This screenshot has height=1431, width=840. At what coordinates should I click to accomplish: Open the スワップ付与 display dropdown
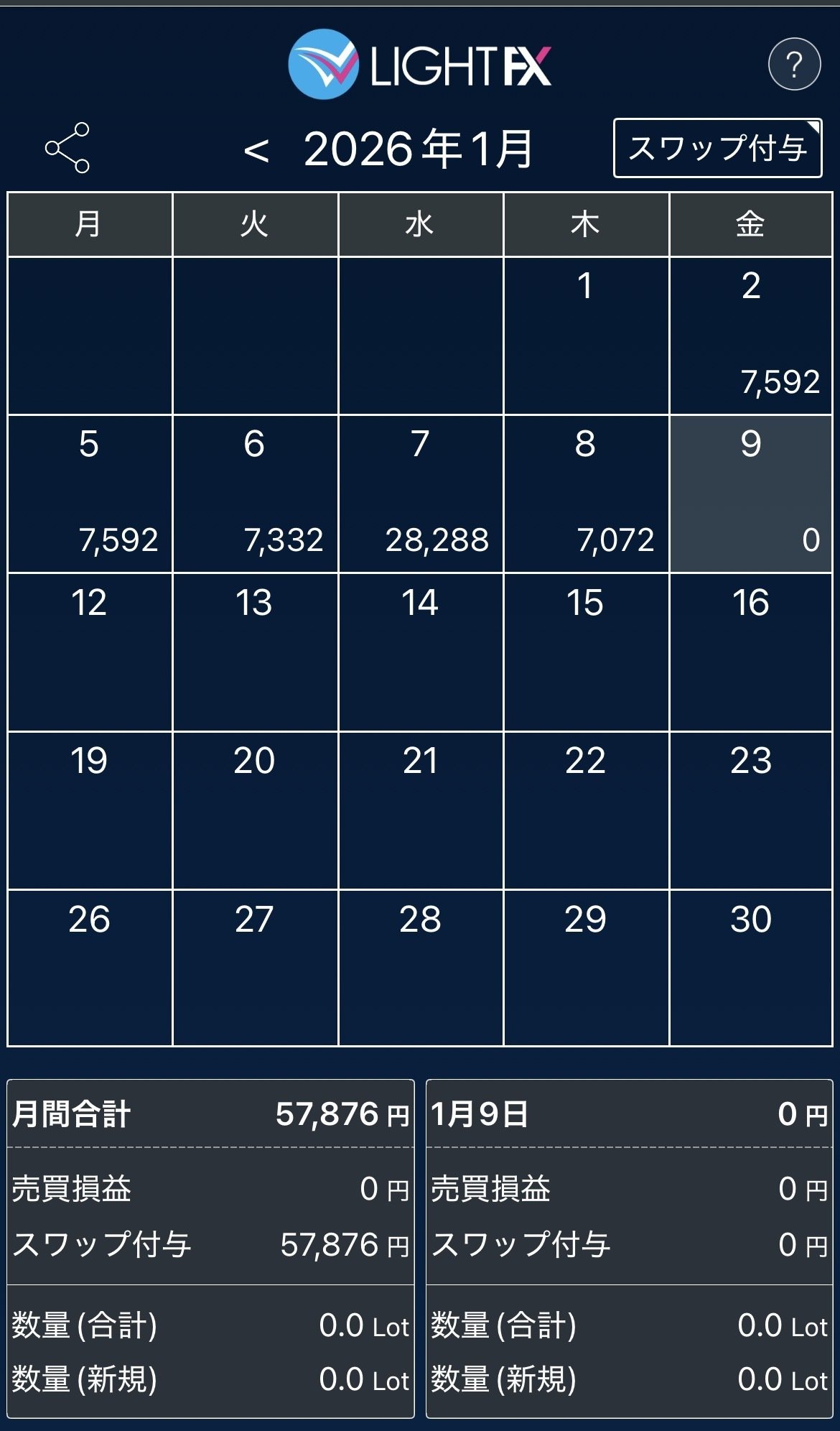click(717, 148)
